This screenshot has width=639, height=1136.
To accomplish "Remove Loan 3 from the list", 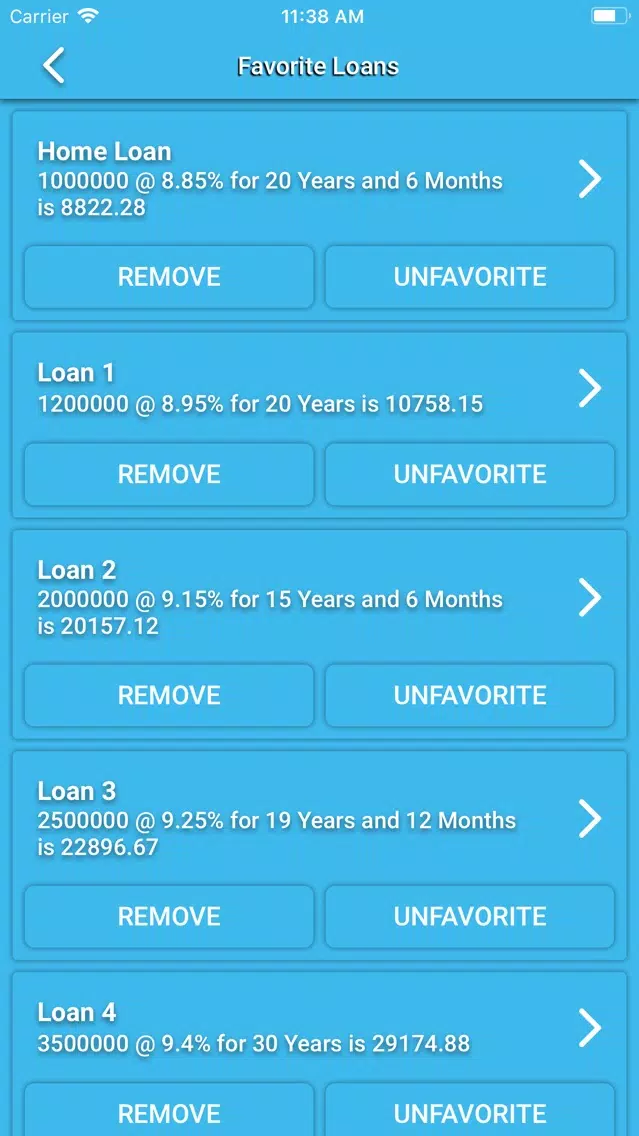I will click(x=169, y=916).
